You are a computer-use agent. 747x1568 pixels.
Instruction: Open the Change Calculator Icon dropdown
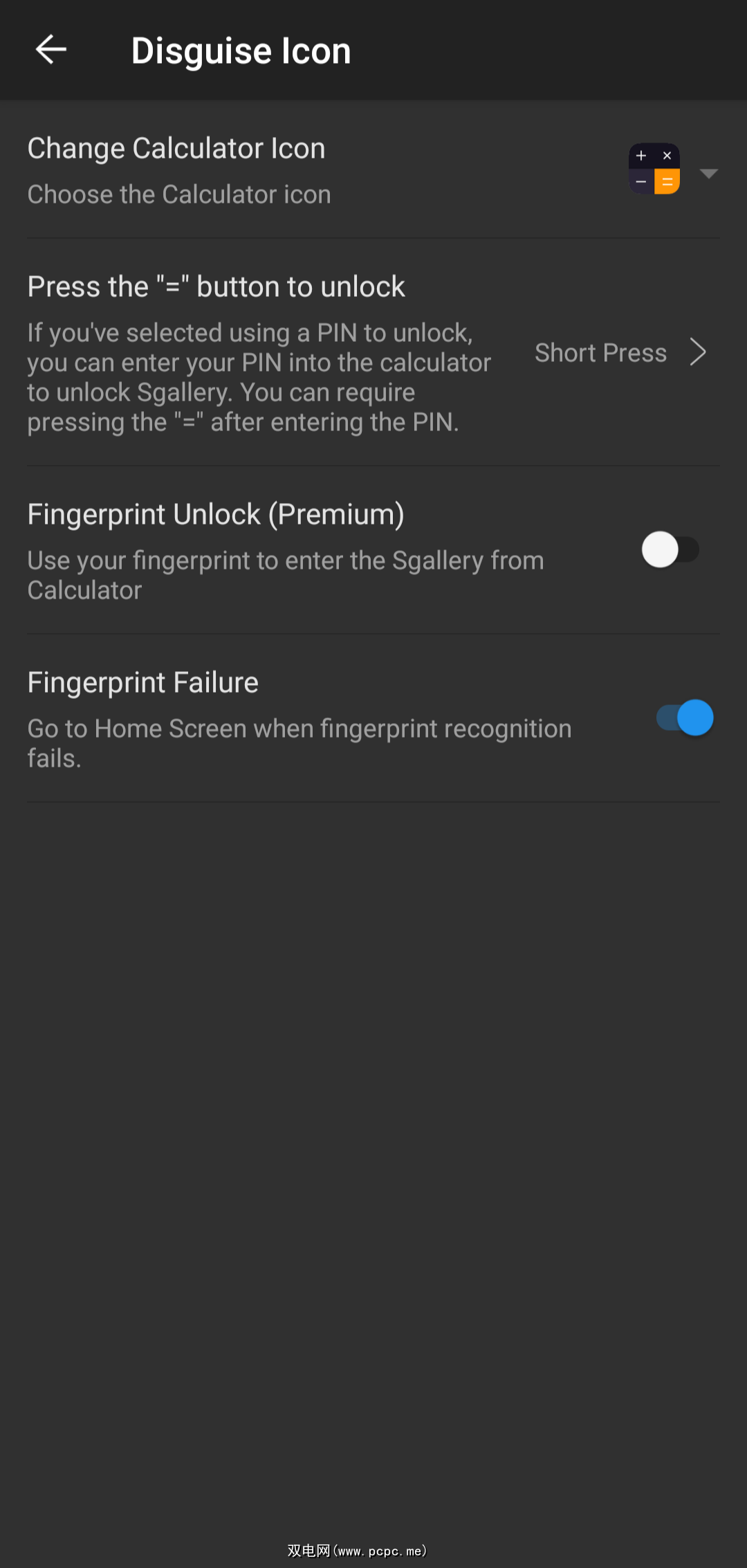(x=708, y=172)
